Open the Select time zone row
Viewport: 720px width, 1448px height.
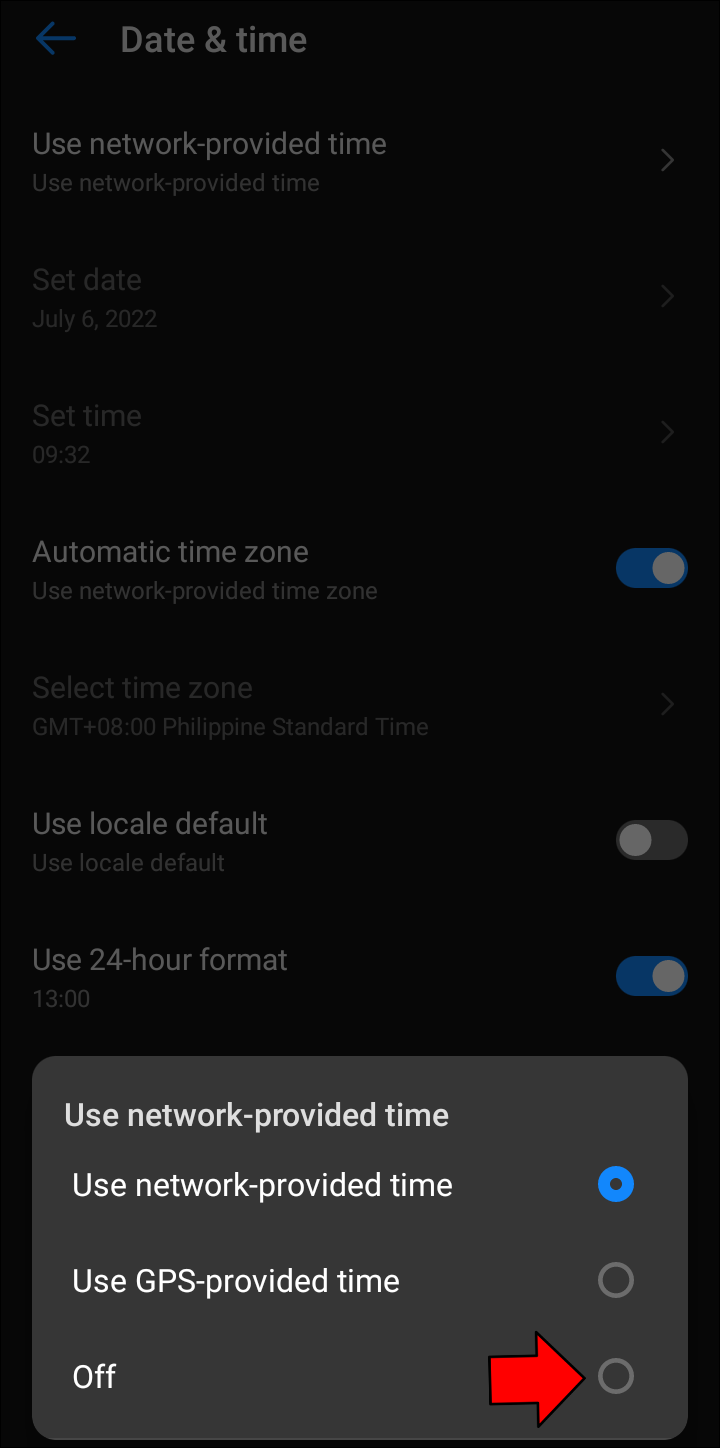[x=350, y=705]
